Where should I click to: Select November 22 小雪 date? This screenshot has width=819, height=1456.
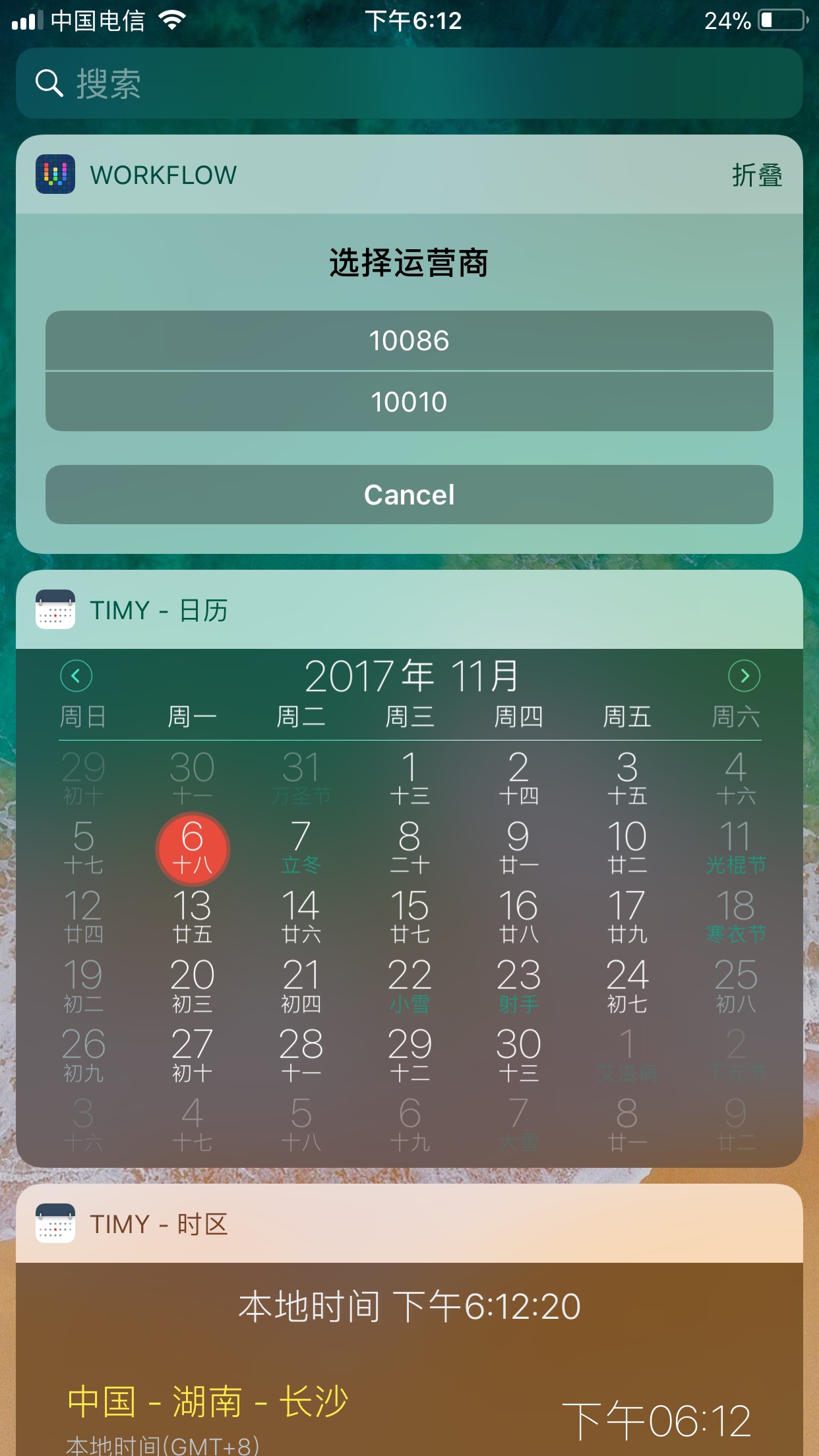click(x=409, y=986)
